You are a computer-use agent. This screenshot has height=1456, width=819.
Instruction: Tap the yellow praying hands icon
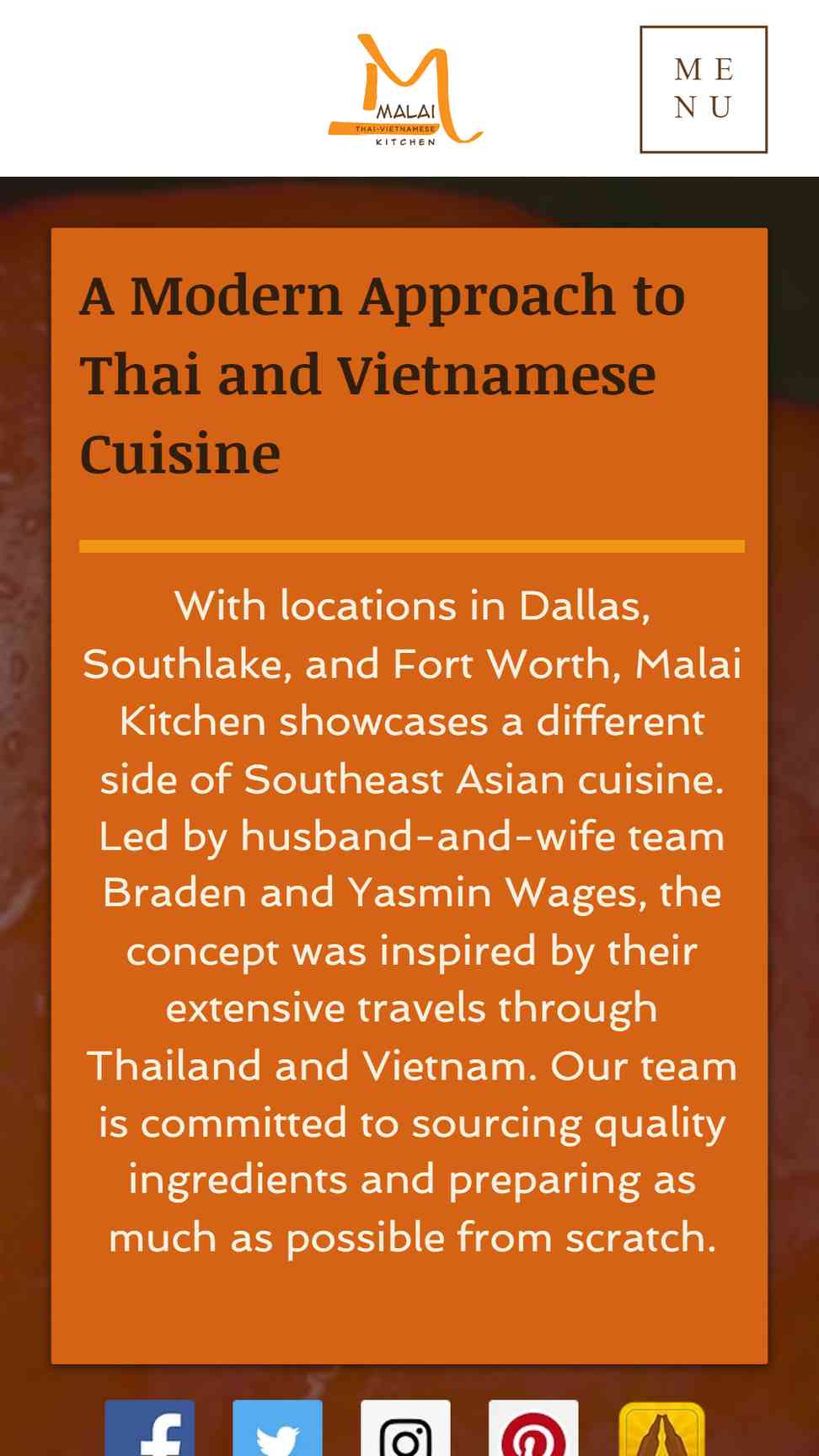[661, 1428]
